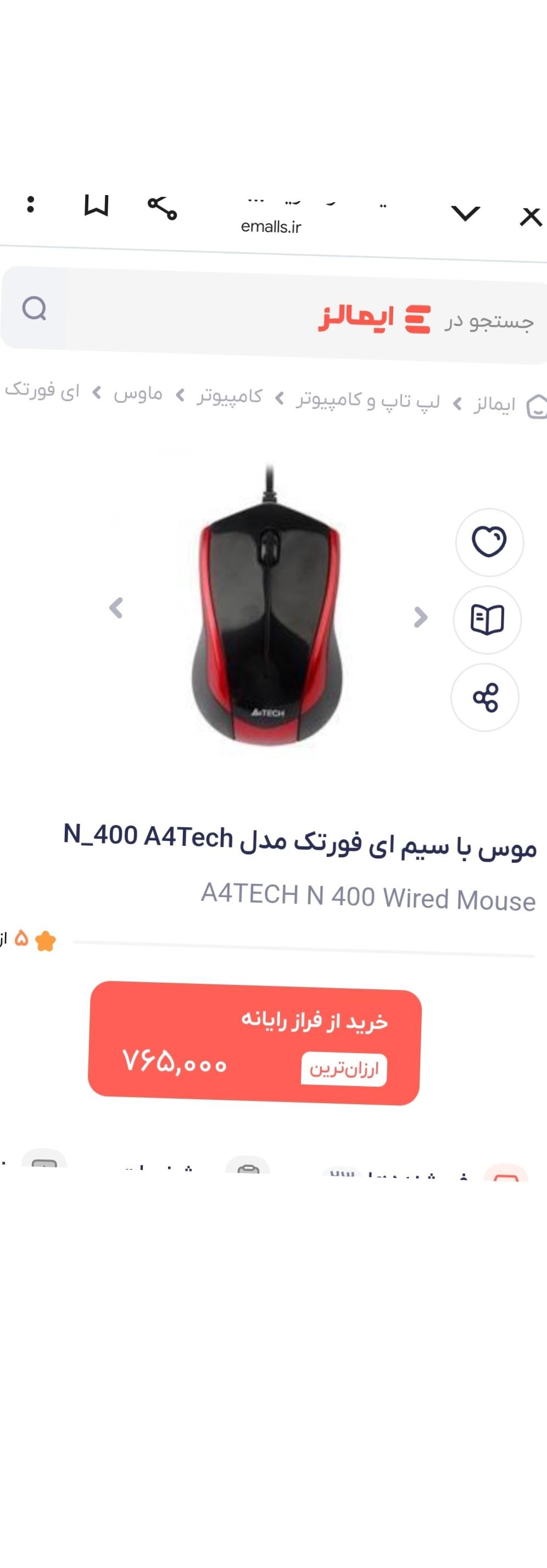
Task: Add the mouse to favorites with heart
Action: (489, 542)
